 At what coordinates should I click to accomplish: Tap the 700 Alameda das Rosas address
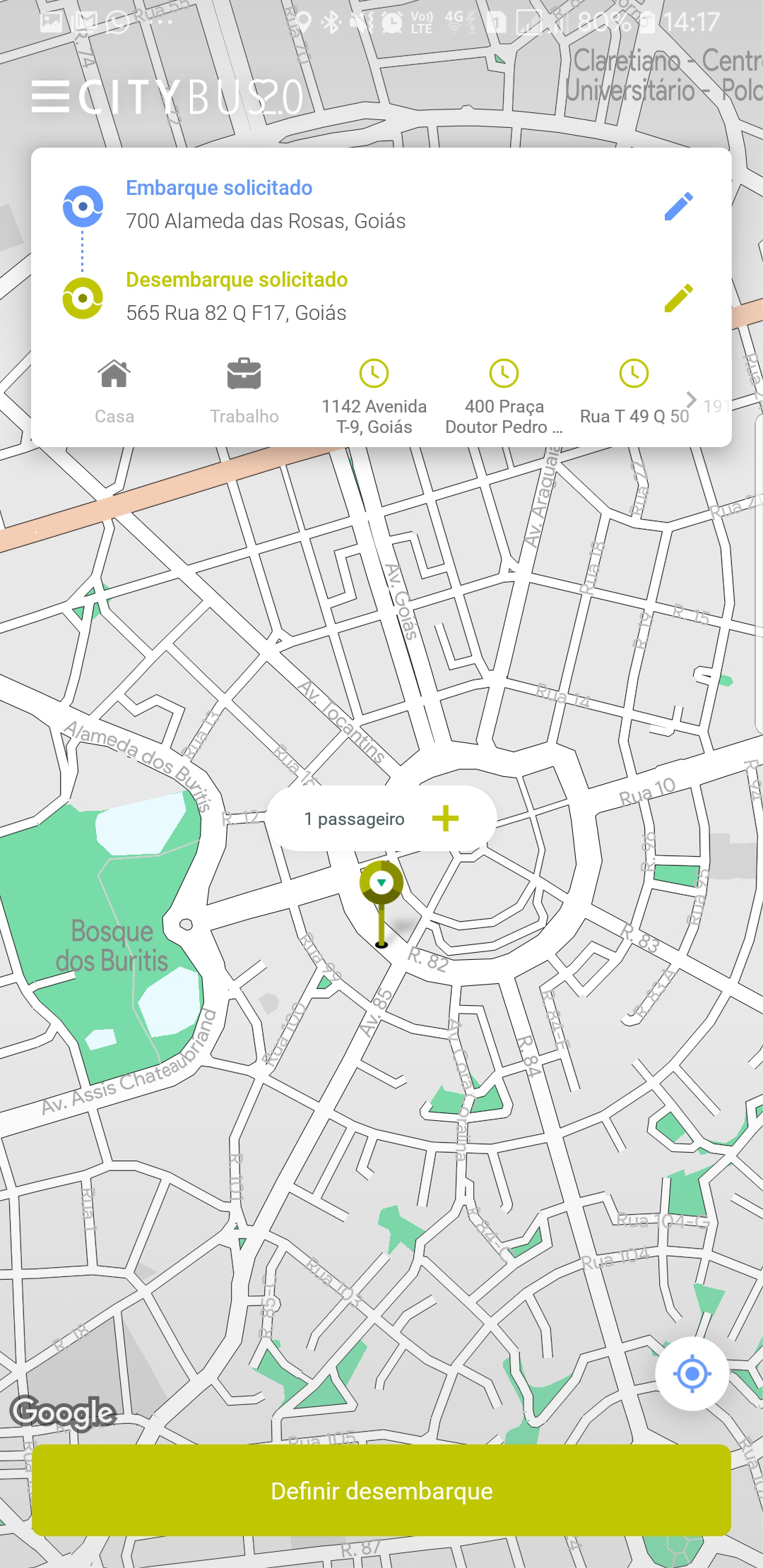pyautogui.click(x=266, y=221)
